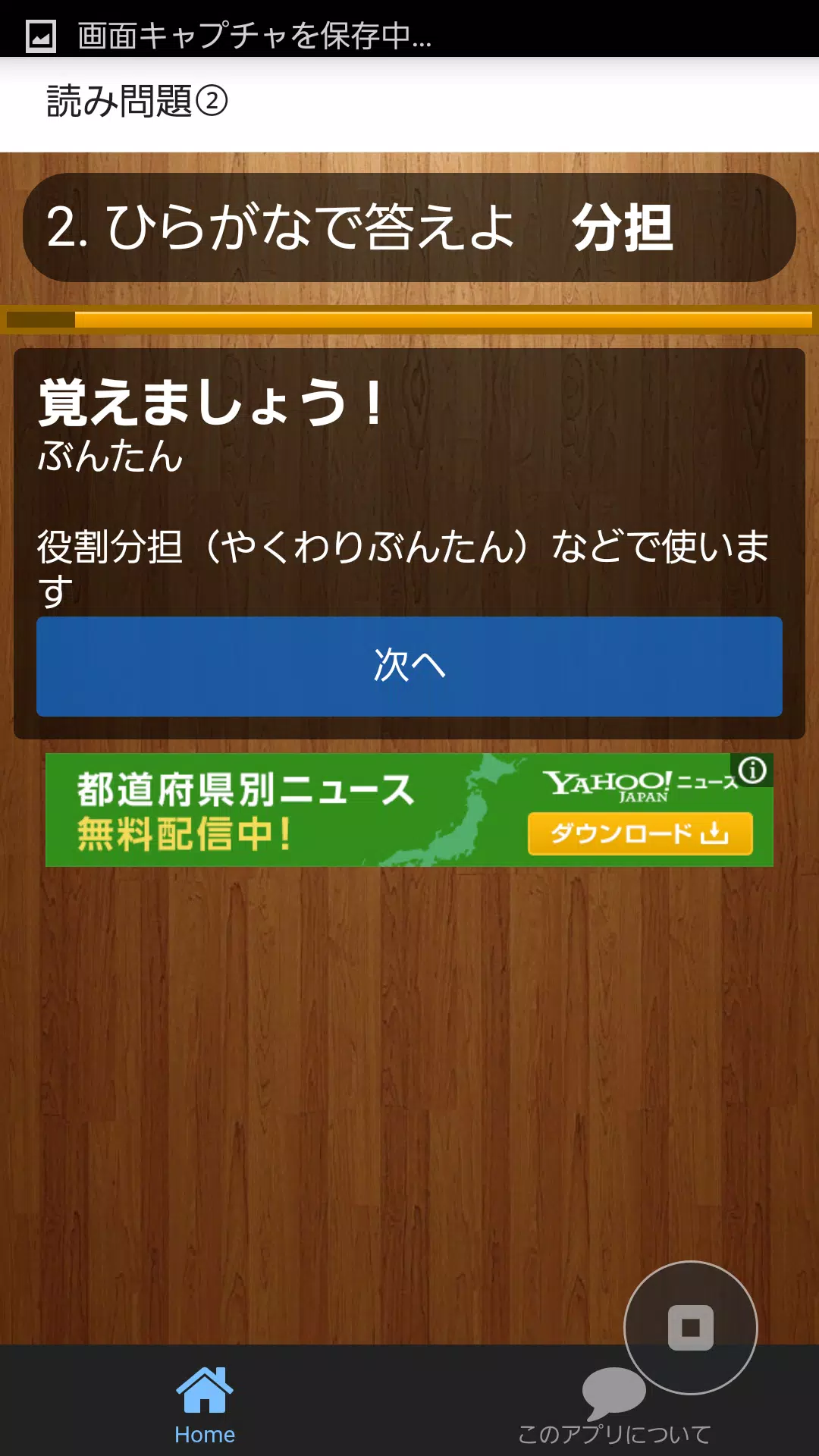The height and width of the screenshot is (1456, 819).
Task: Tap the download arrow icon on ダウンロード button
Action: (x=714, y=833)
